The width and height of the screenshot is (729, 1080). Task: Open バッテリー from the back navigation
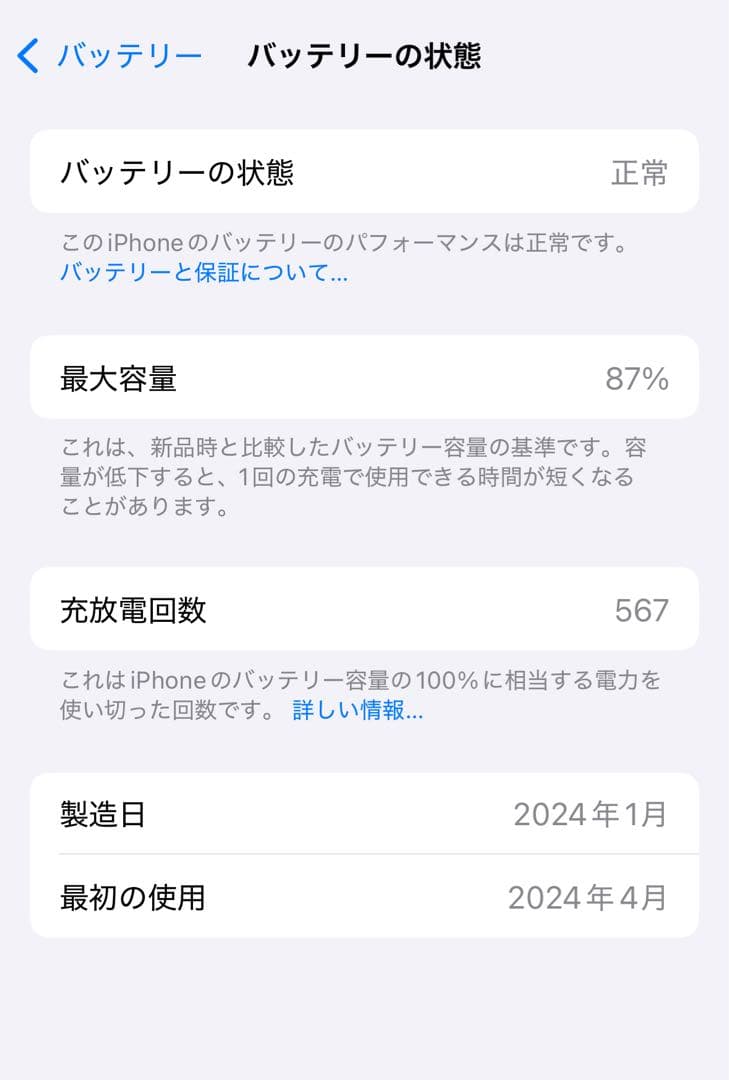128,57
